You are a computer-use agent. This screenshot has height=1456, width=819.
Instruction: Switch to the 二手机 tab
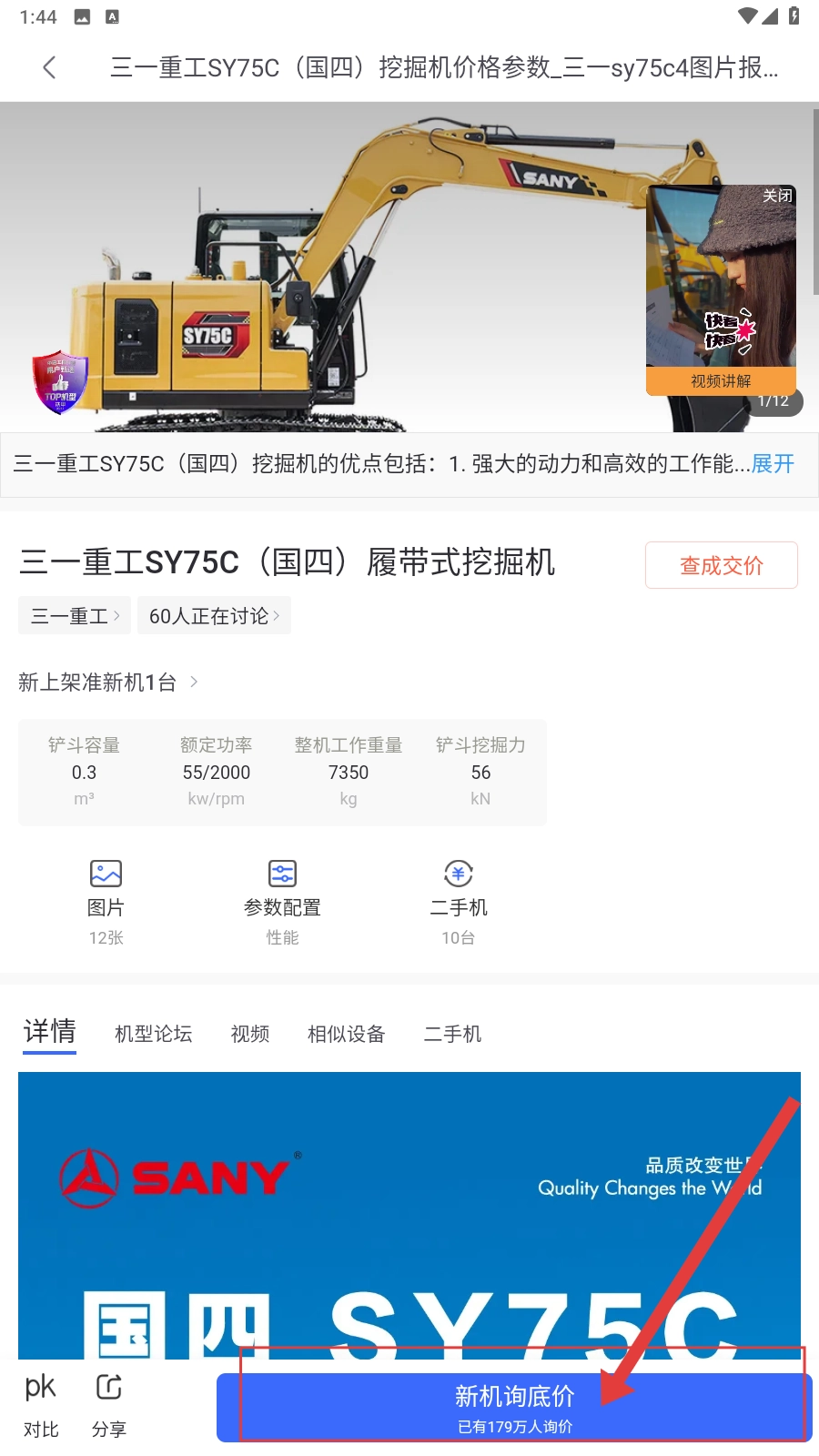coord(452,1034)
